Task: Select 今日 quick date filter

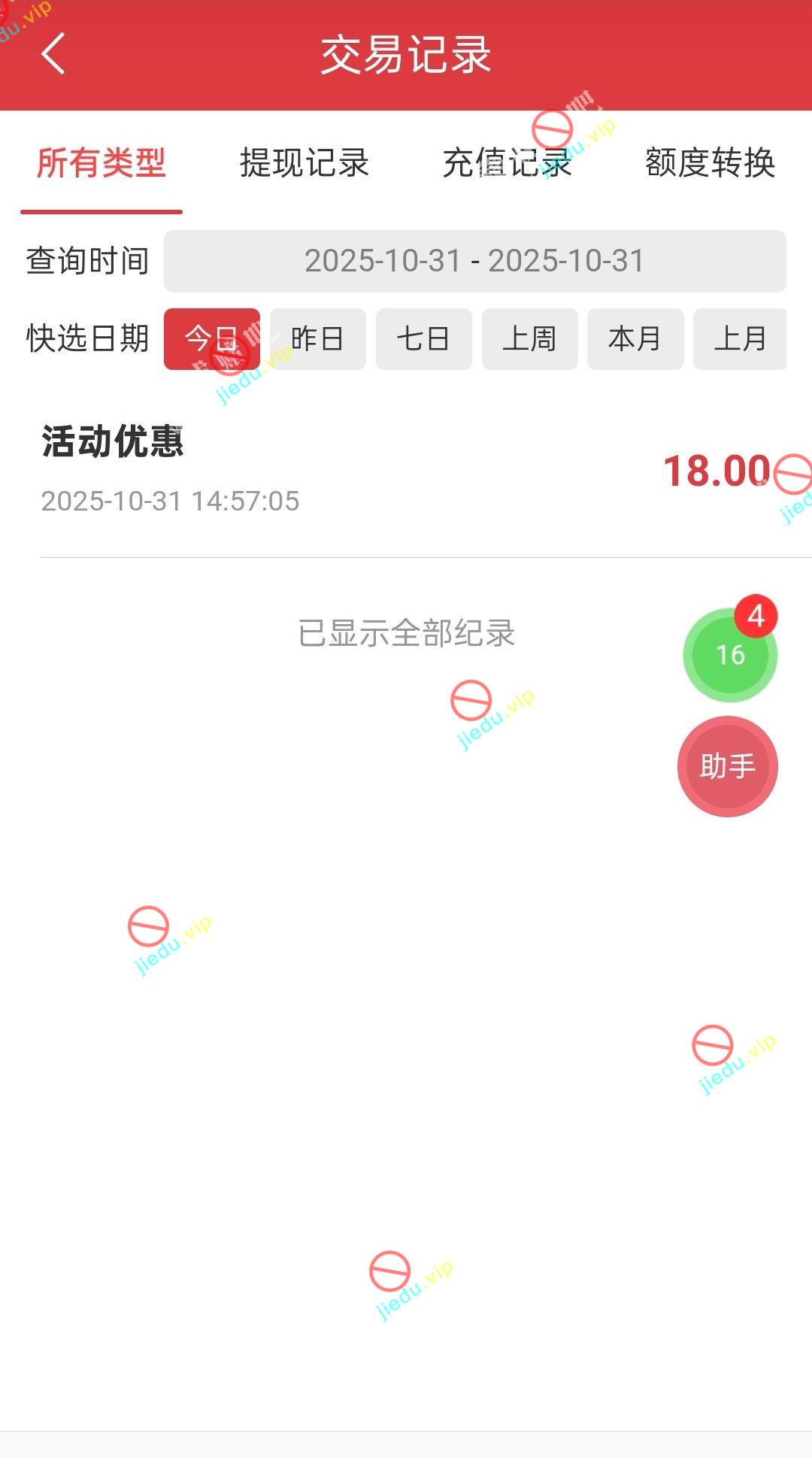Action: (212, 339)
